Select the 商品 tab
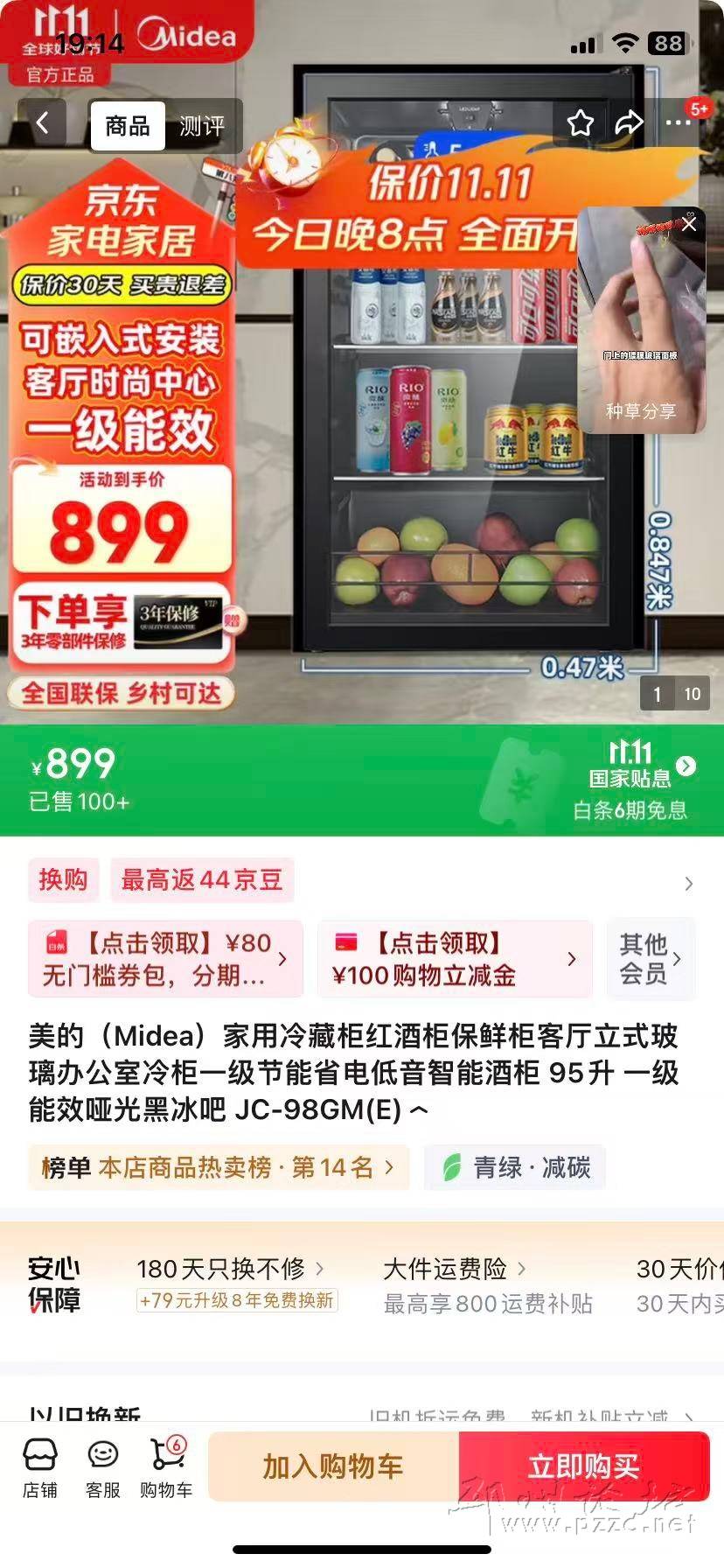This screenshot has width=724, height=1568. (x=128, y=127)
